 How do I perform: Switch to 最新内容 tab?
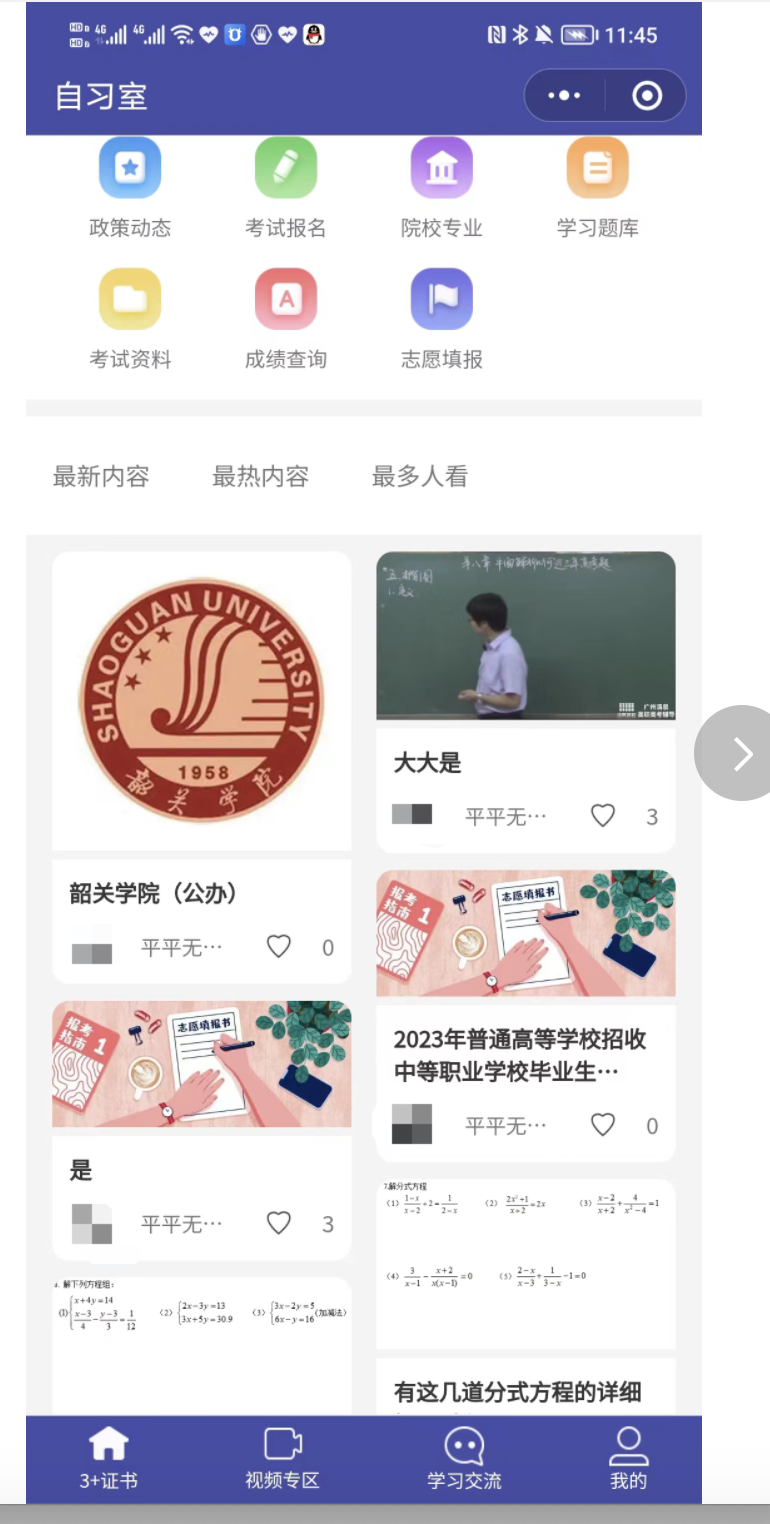(x=101, y=477)
